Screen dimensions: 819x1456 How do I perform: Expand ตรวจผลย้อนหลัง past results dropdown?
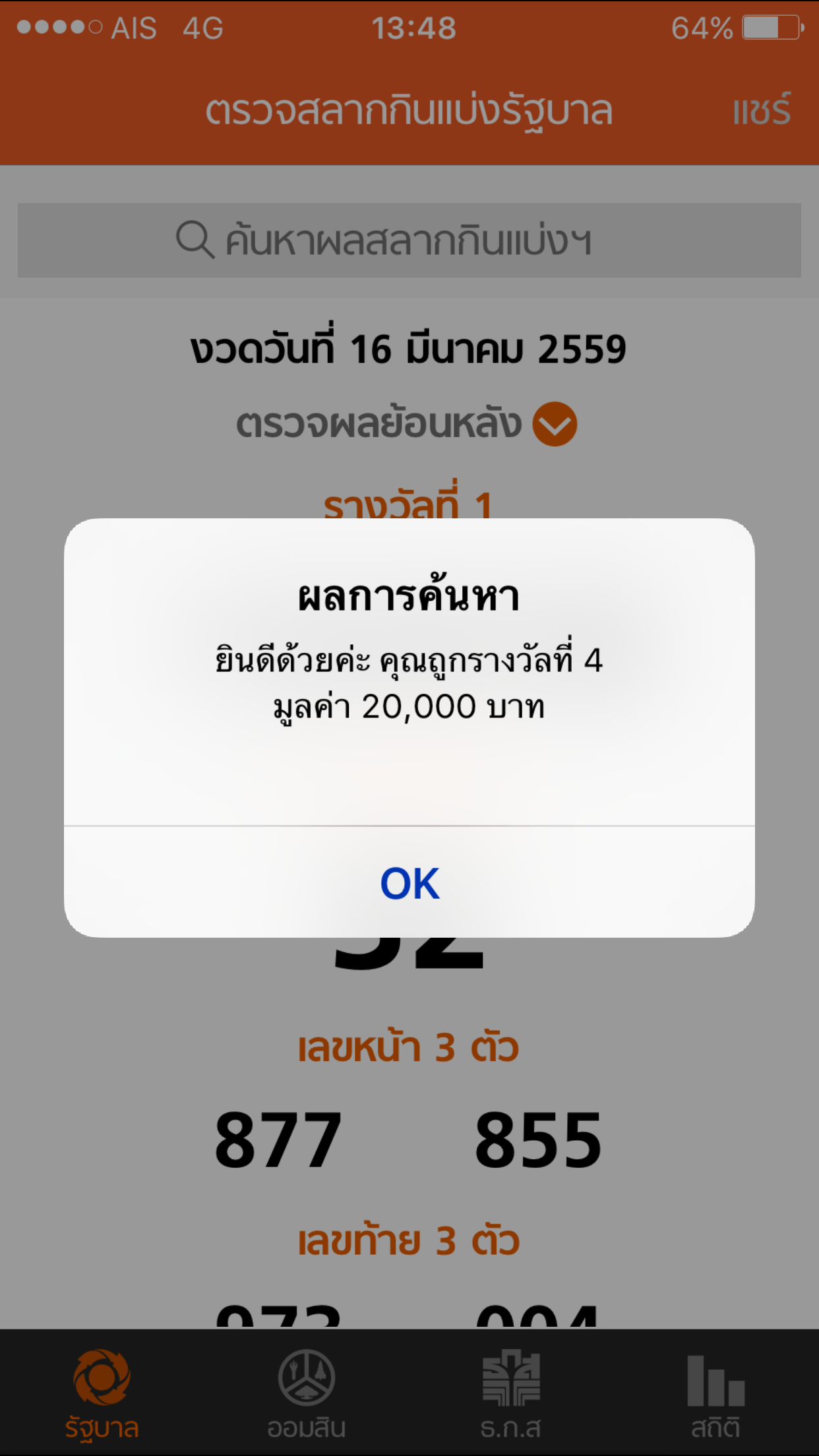pos(554,424)
